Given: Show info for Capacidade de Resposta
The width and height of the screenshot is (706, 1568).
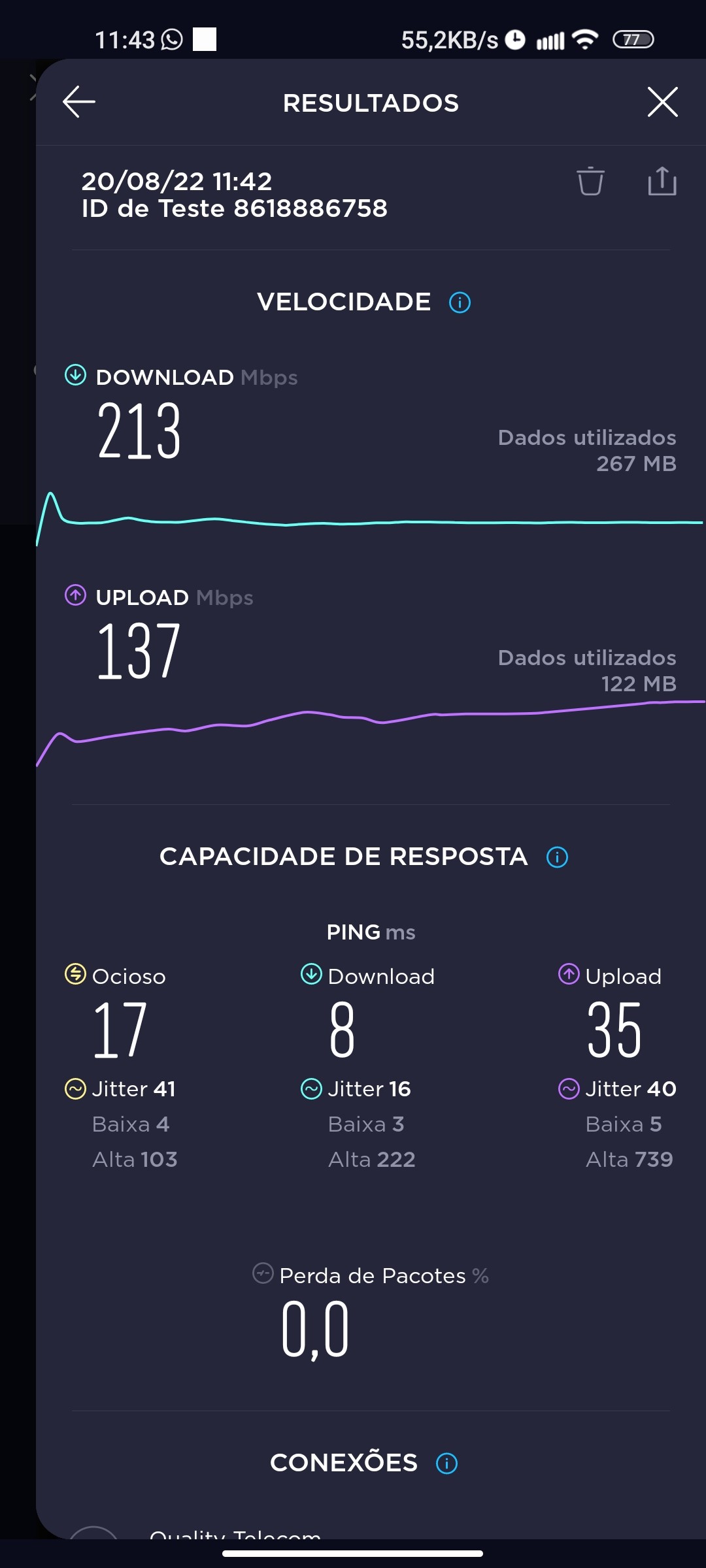Looking at the screenshot, I should click(557, 857).
